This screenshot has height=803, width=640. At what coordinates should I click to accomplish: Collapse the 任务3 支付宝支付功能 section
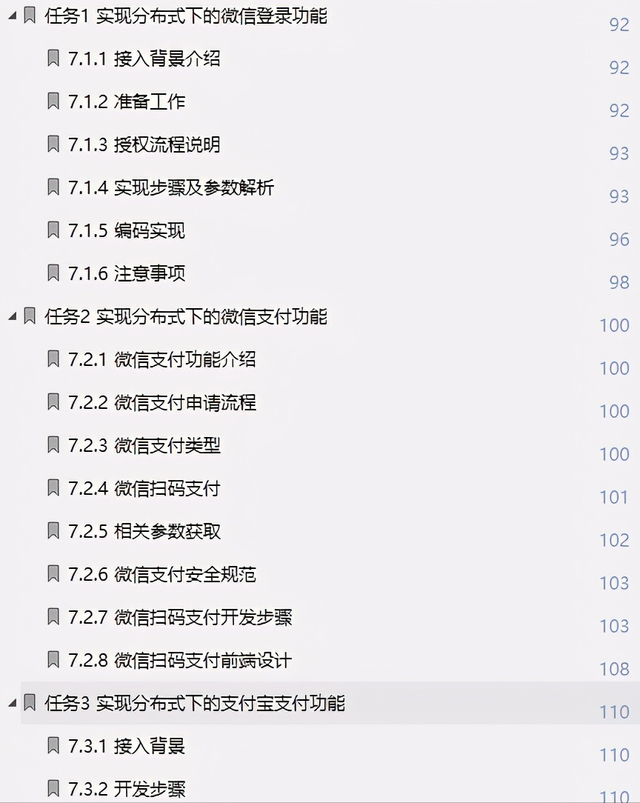pyautogui.click(x=12, y=704)
